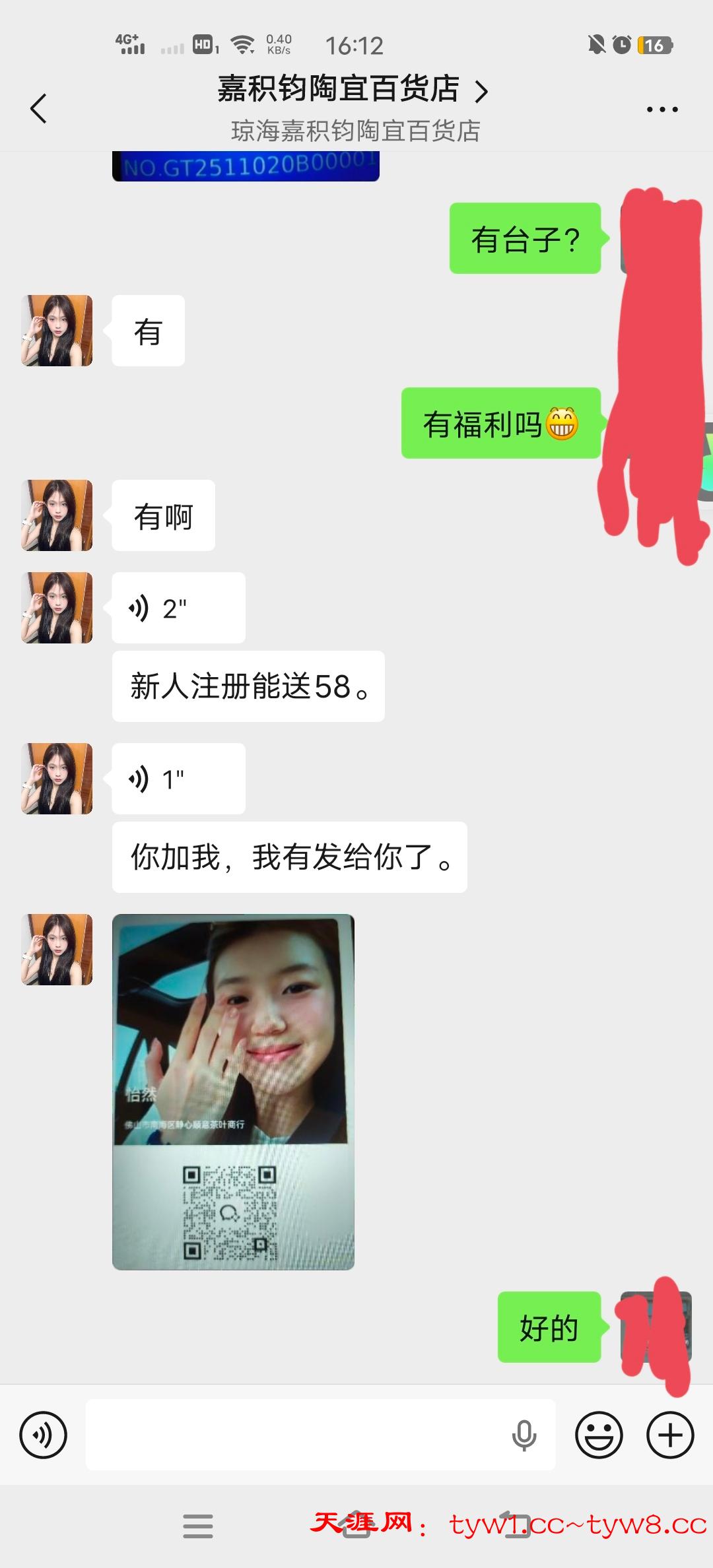Go back from the chat
713x1568 pixels.
[39, 108]
